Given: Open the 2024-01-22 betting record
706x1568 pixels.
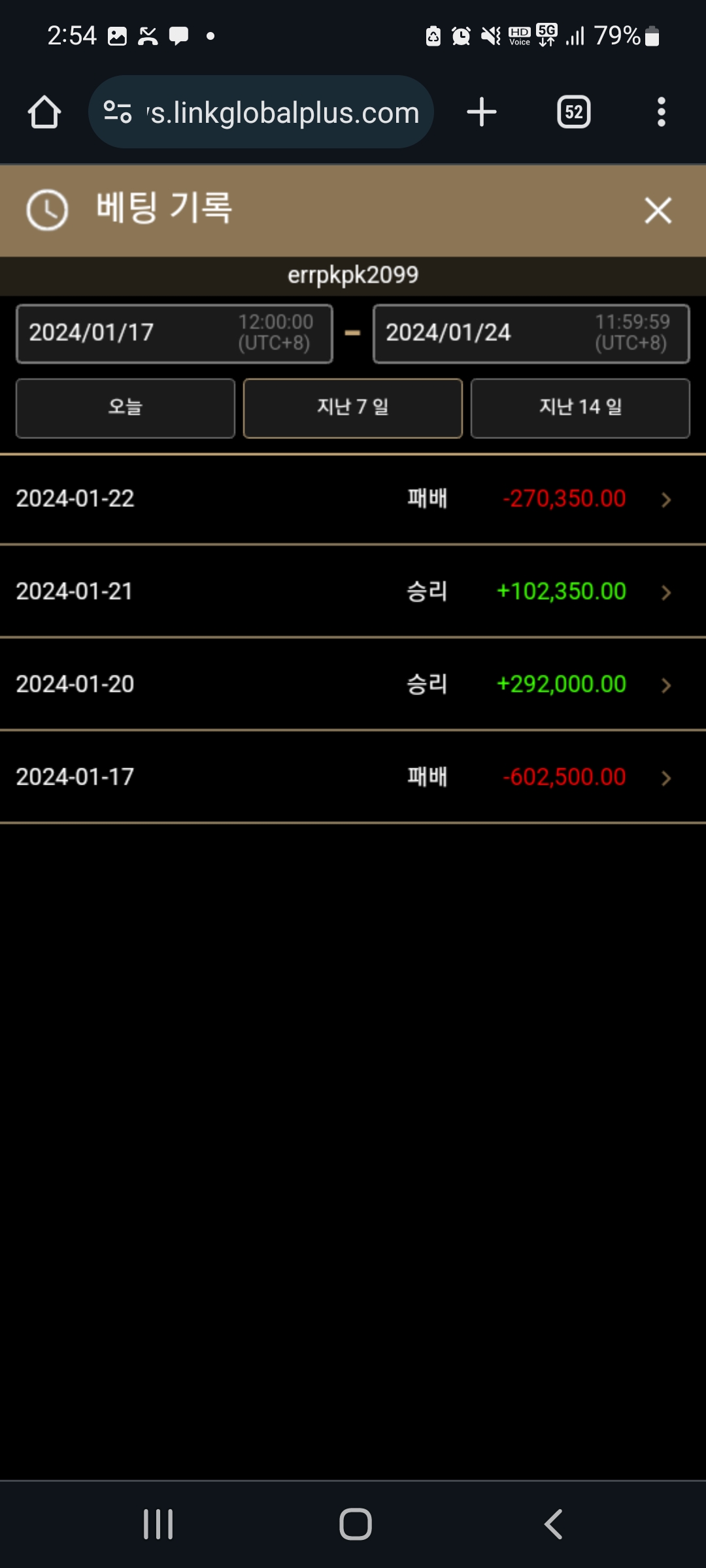Looking at the screenshot, I should tap(353, 499).
